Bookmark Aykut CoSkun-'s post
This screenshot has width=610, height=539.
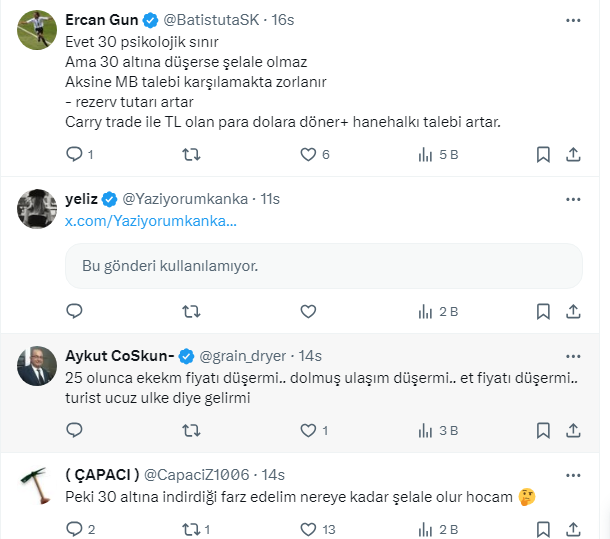pos(542,431)
